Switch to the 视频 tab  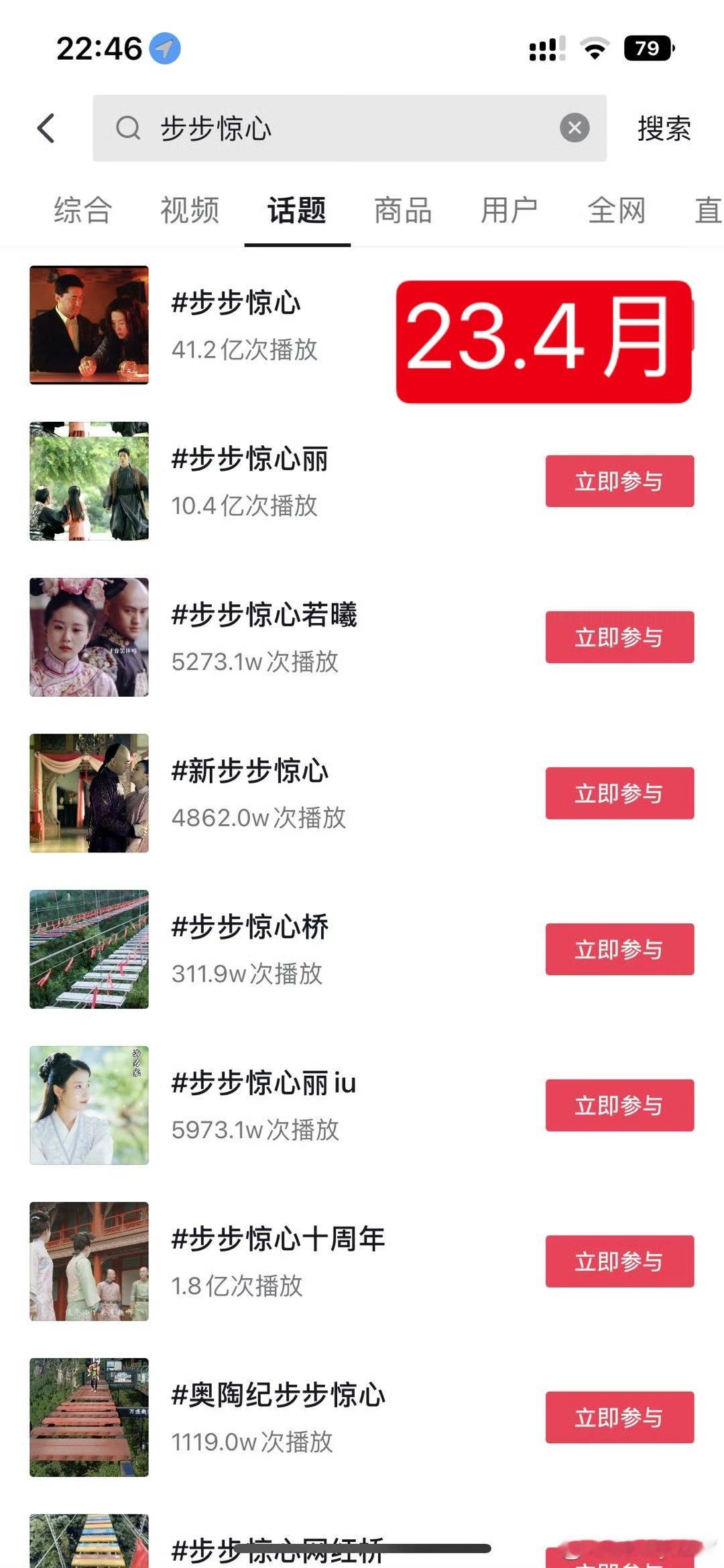[x=188, y=210]
